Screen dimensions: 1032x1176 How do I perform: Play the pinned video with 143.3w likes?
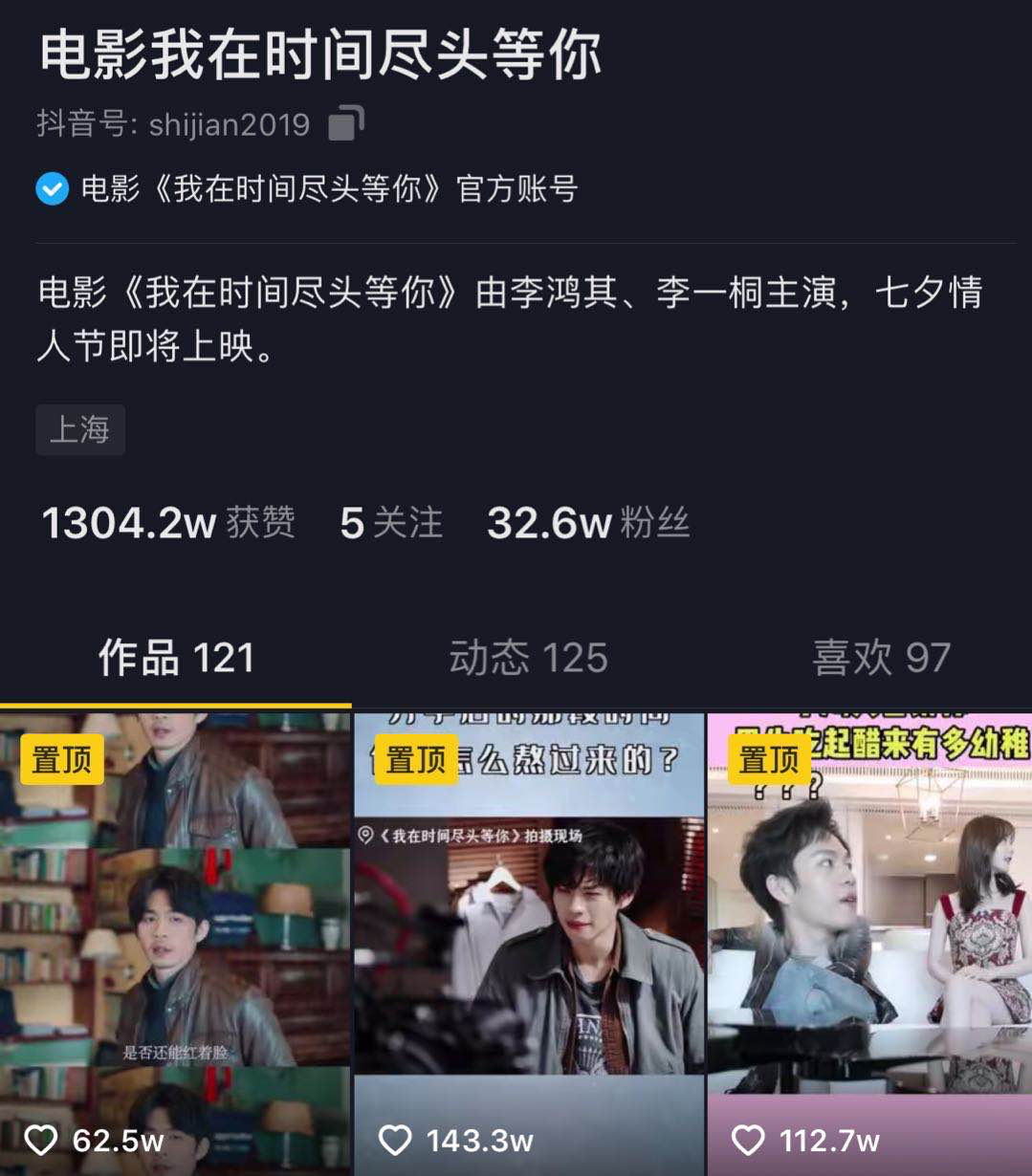pyautogui.click(x=529, y=942)
